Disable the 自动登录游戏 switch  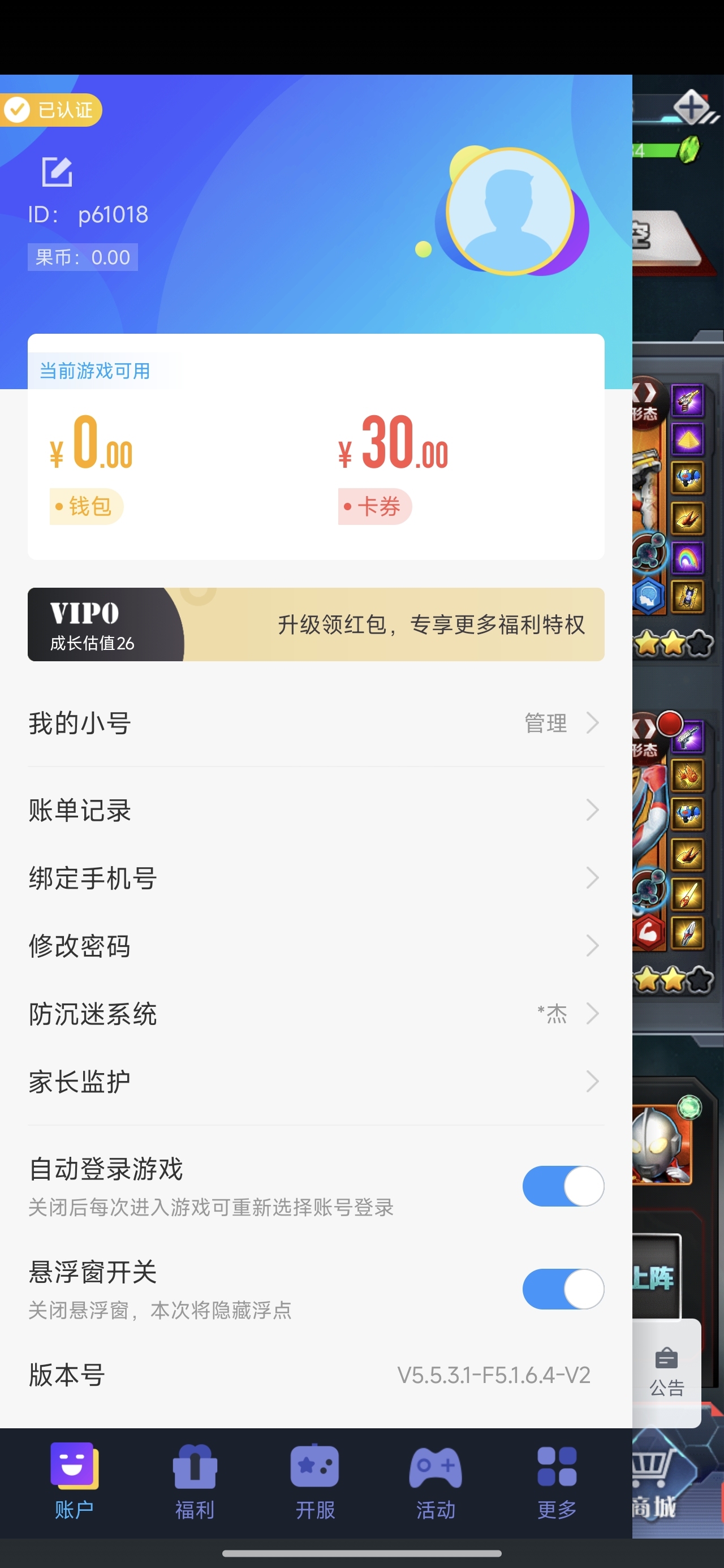coord(563,1186)
